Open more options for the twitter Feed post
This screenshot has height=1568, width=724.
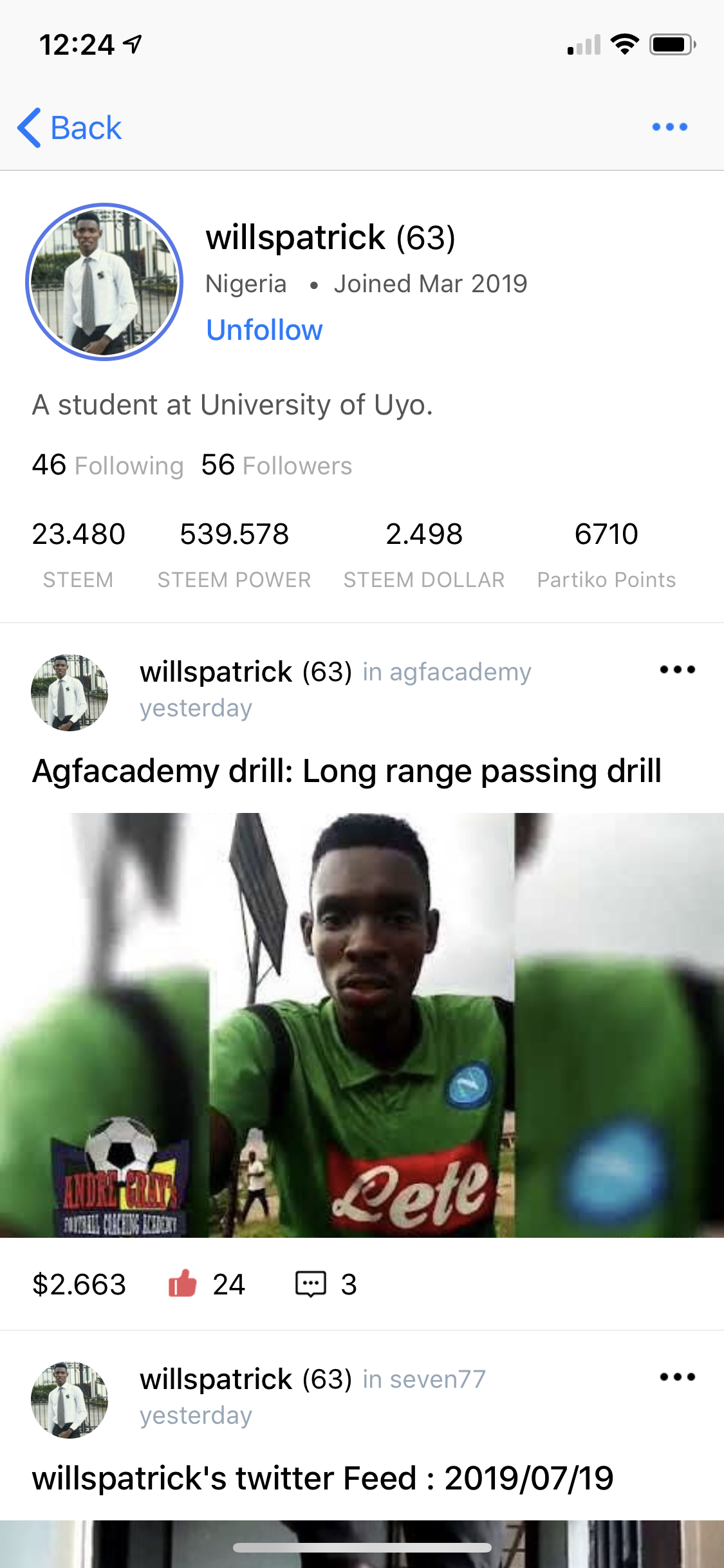[677, 1377]
